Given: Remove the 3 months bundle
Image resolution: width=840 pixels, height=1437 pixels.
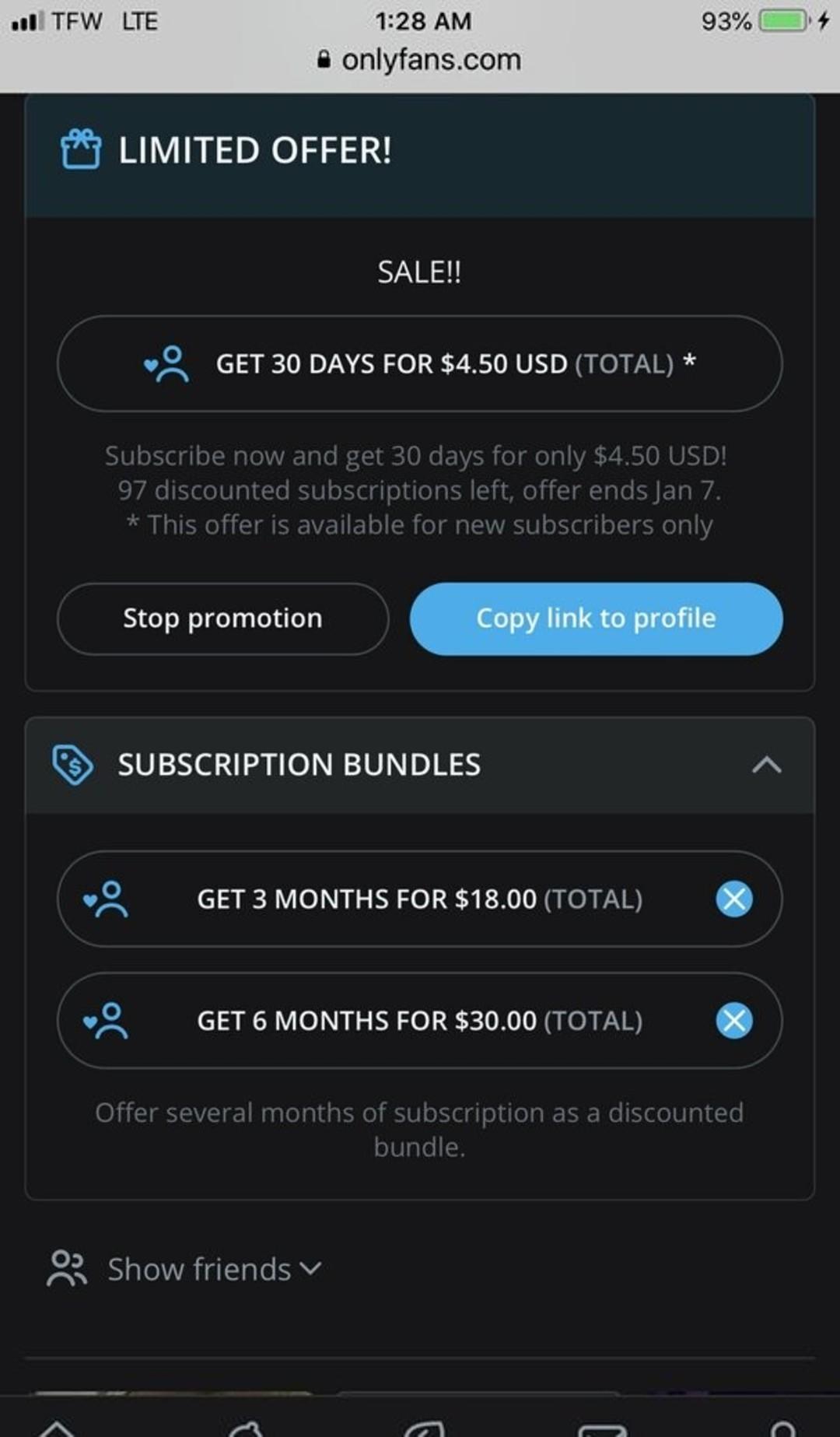Looking at the screenshot, I should pos(733,899).
